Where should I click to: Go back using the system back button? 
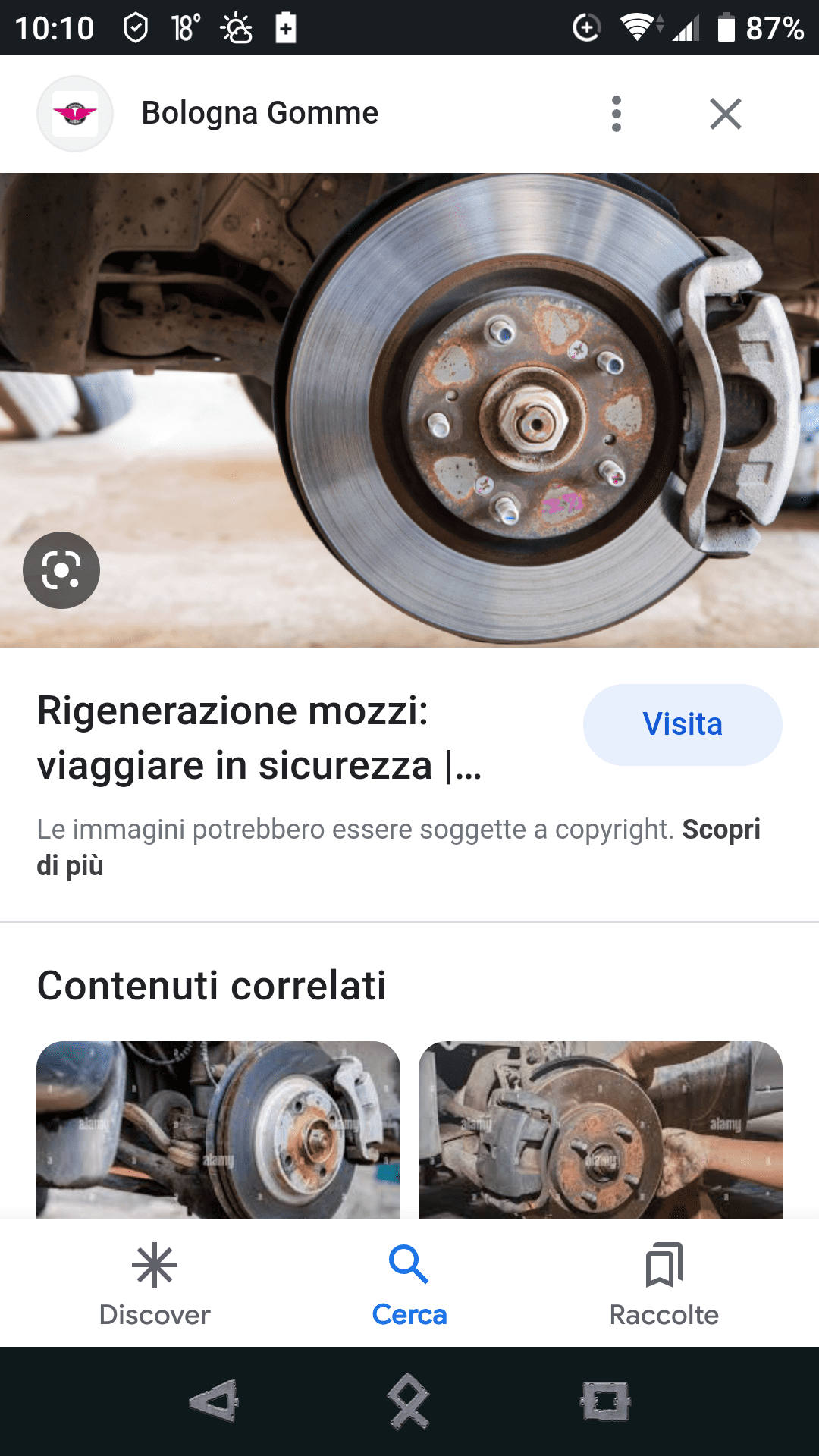pos(215,1401)
